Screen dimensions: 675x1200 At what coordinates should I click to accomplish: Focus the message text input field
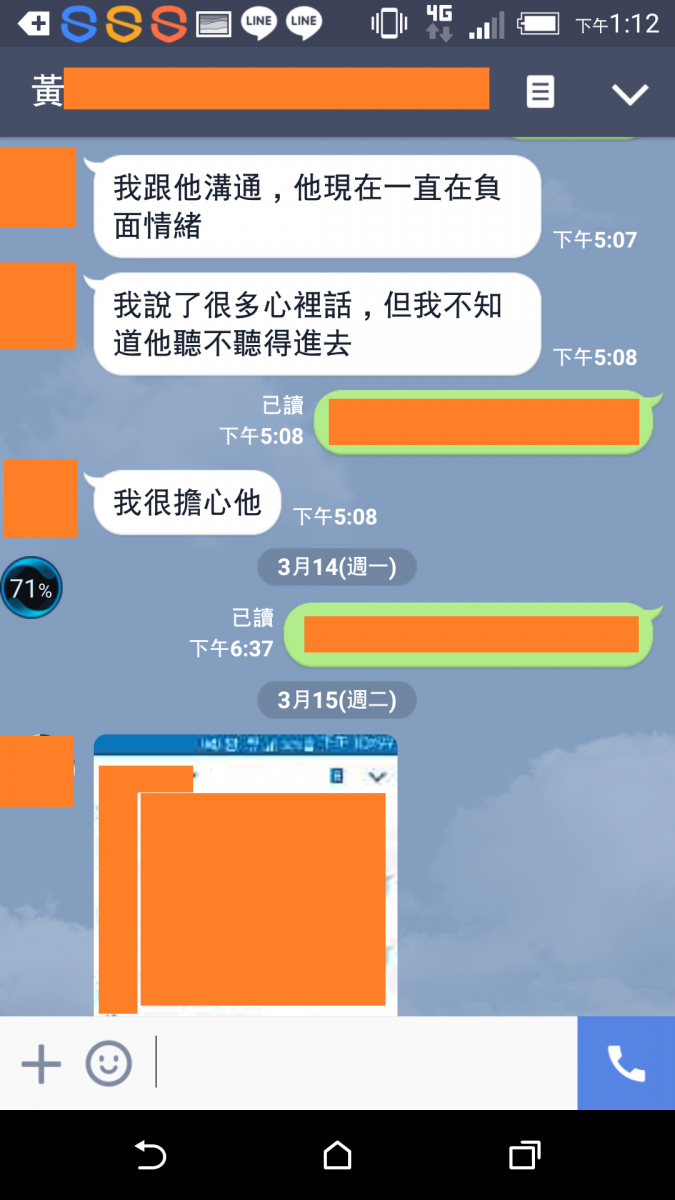(x=360, y=1064)
